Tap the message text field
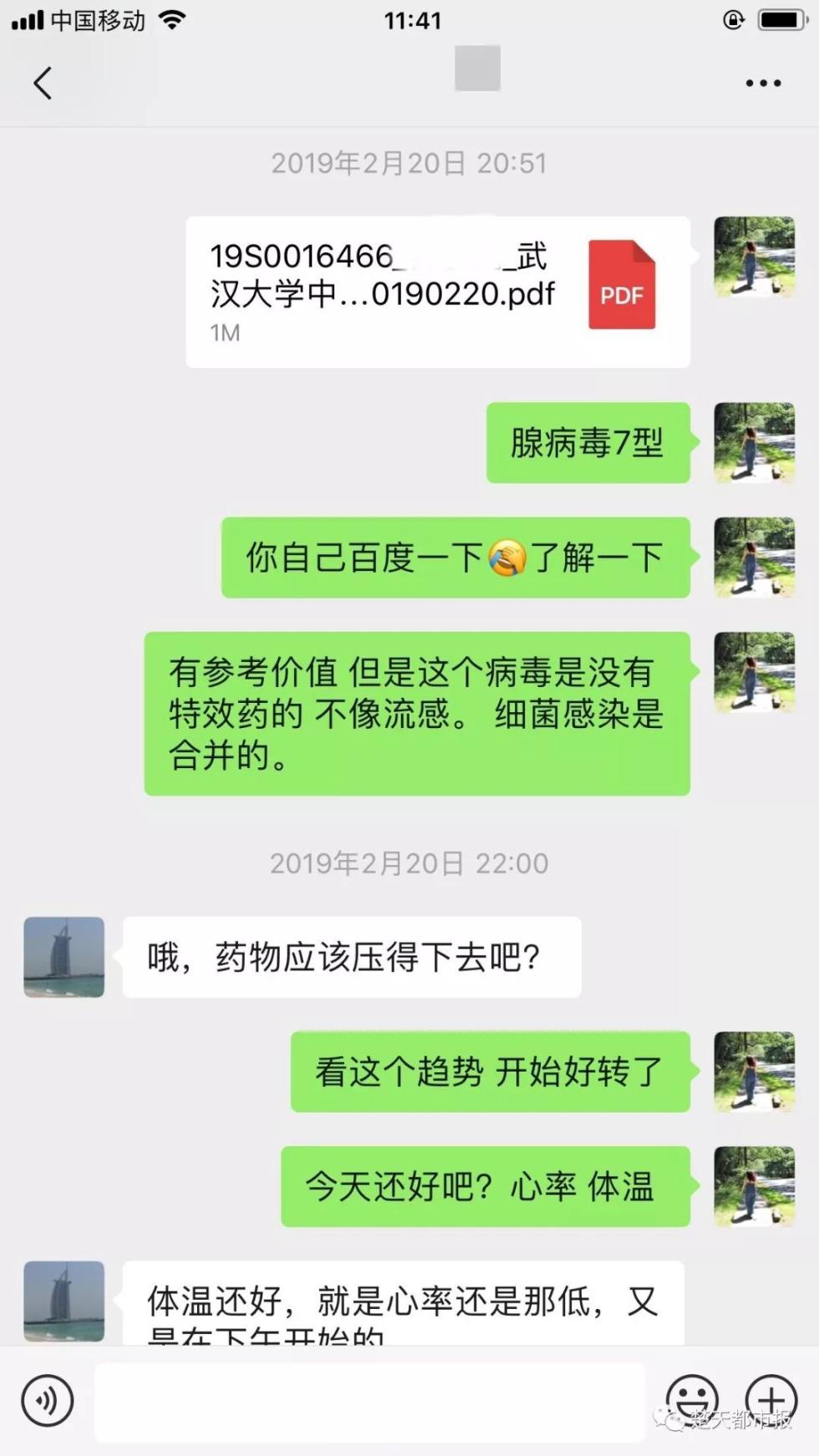 369,1402
